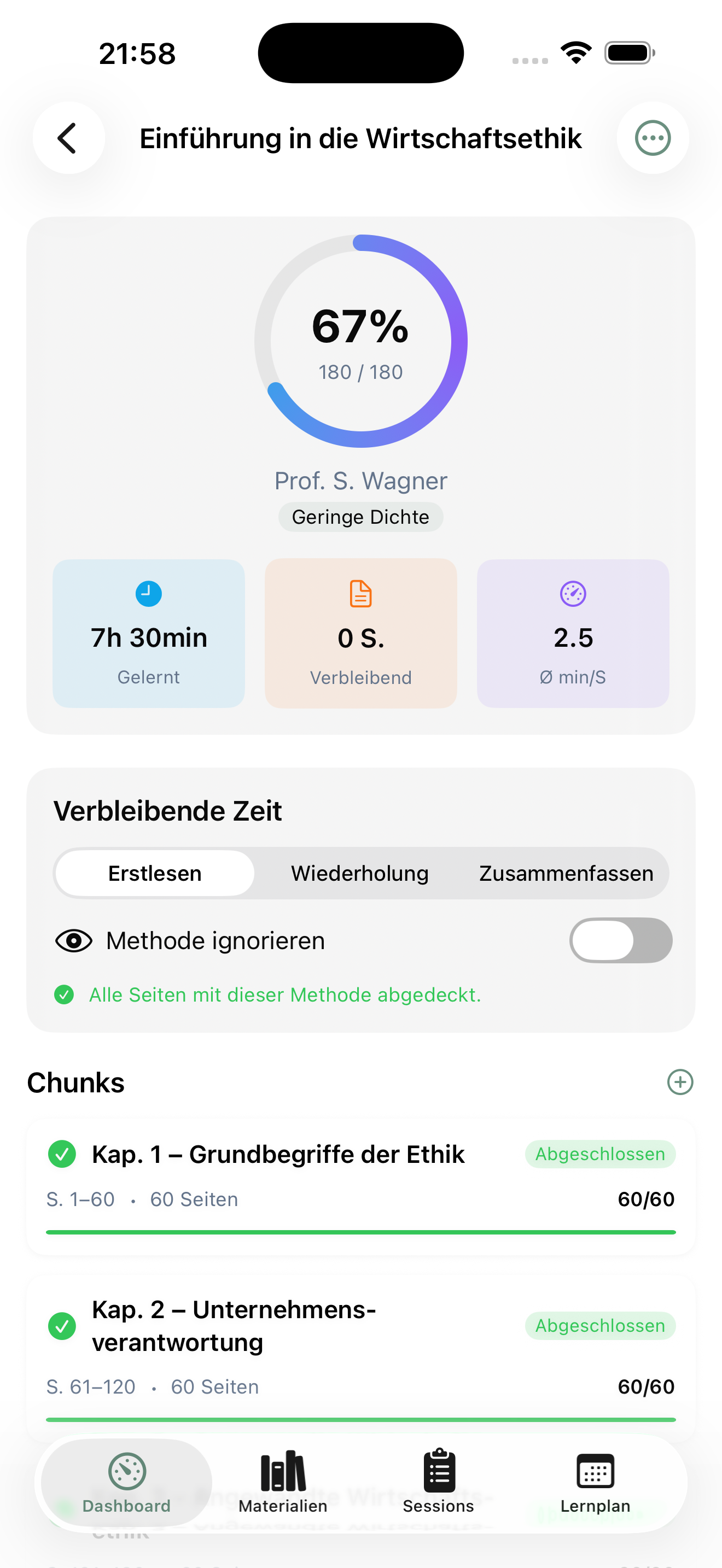This screenshot has height=1568, width=722.
Task: Open the Kap. 1 – Grundbegriffe der Ethik chunk
Action: click(x=278, y=1154)
